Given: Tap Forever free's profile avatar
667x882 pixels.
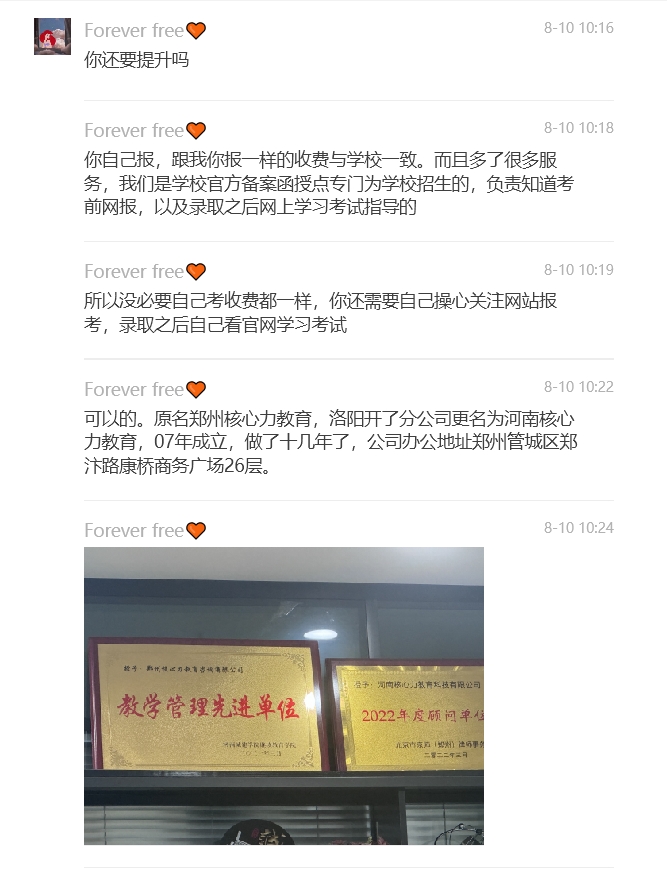Looking at the screenshot, I should pyautogui.click(x=52, y=37).
